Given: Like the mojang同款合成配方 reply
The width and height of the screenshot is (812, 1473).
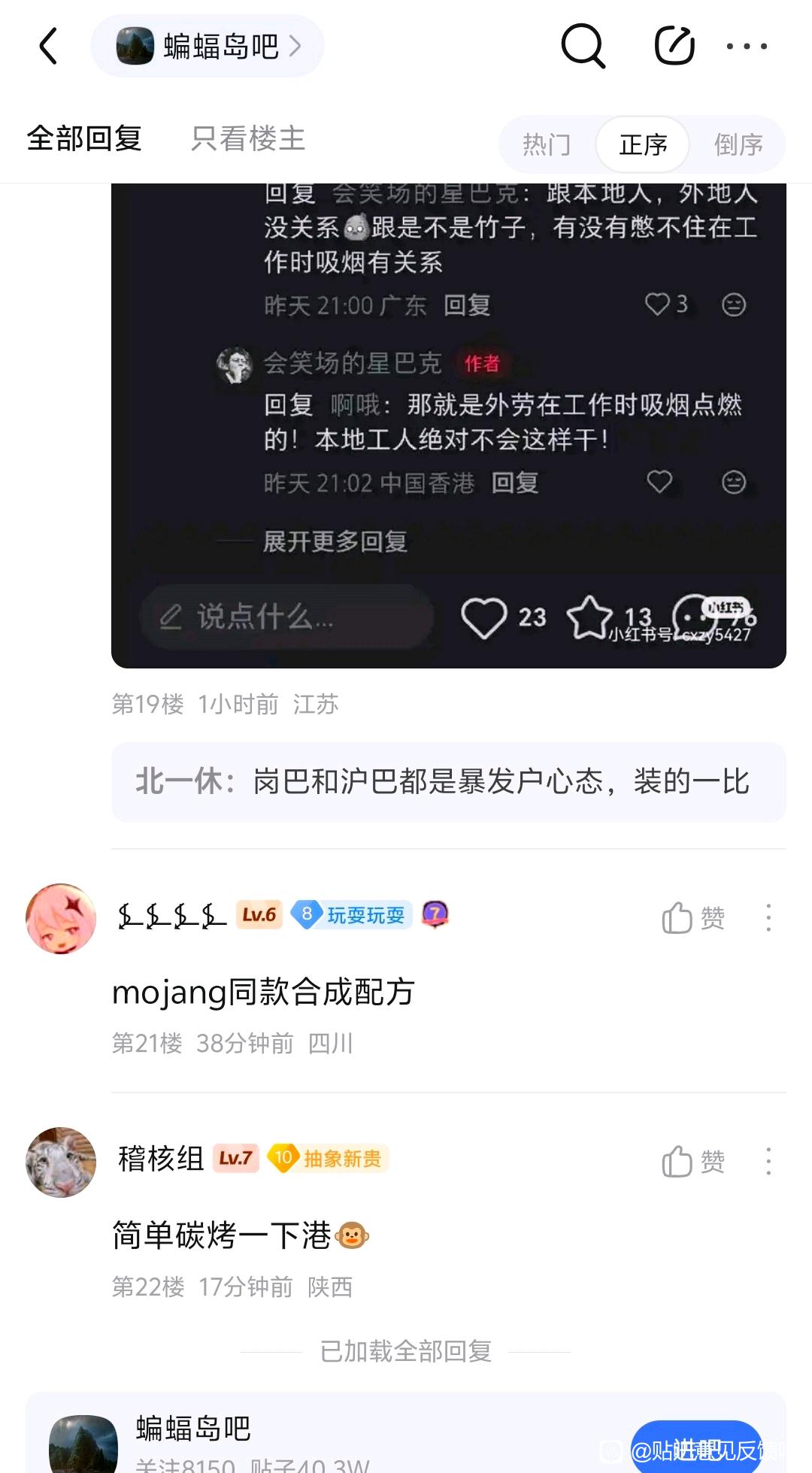Looking at the screenshot, I should [692, 918].
